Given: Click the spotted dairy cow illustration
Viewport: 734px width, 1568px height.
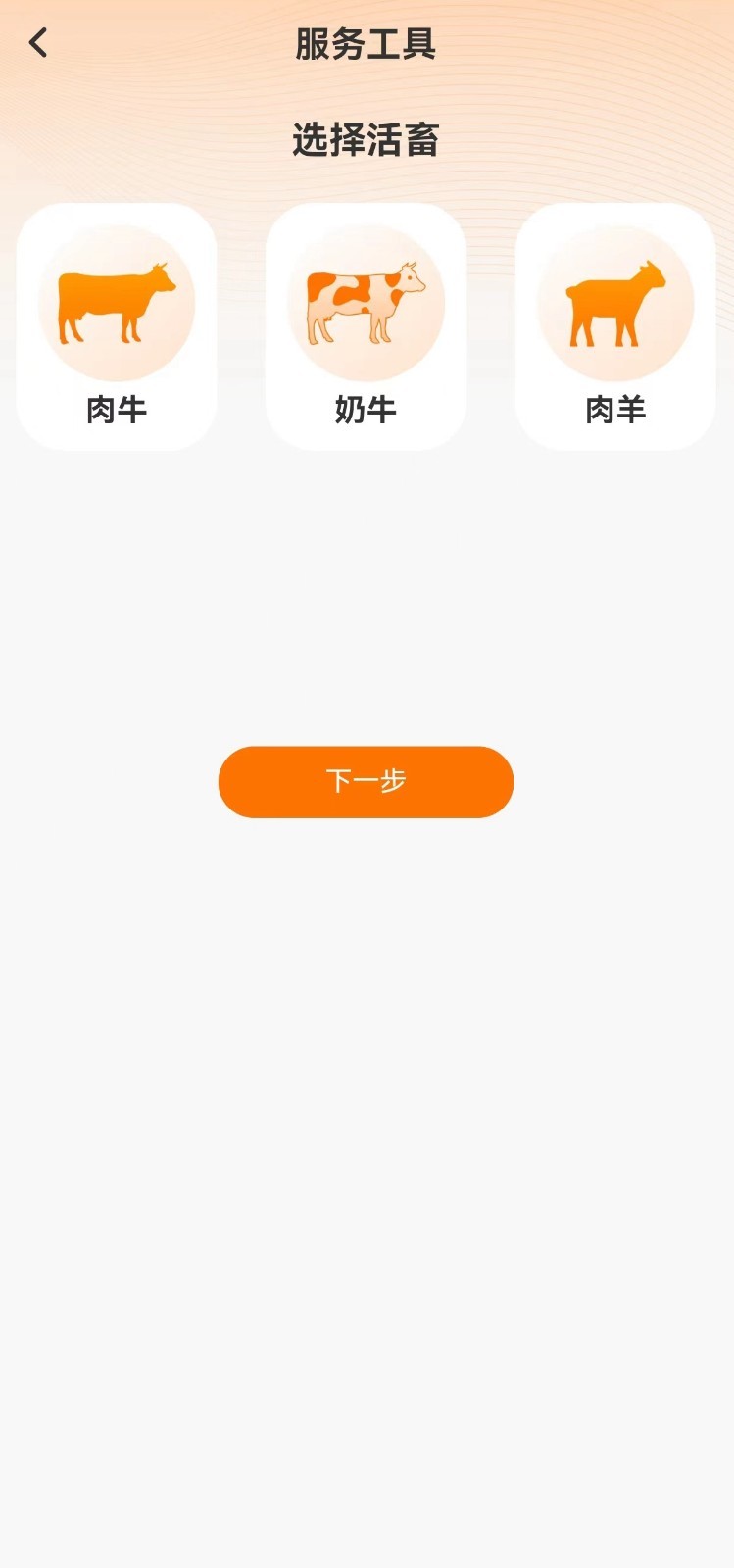Looking at the screenshot, I should [x=365, y=303].
